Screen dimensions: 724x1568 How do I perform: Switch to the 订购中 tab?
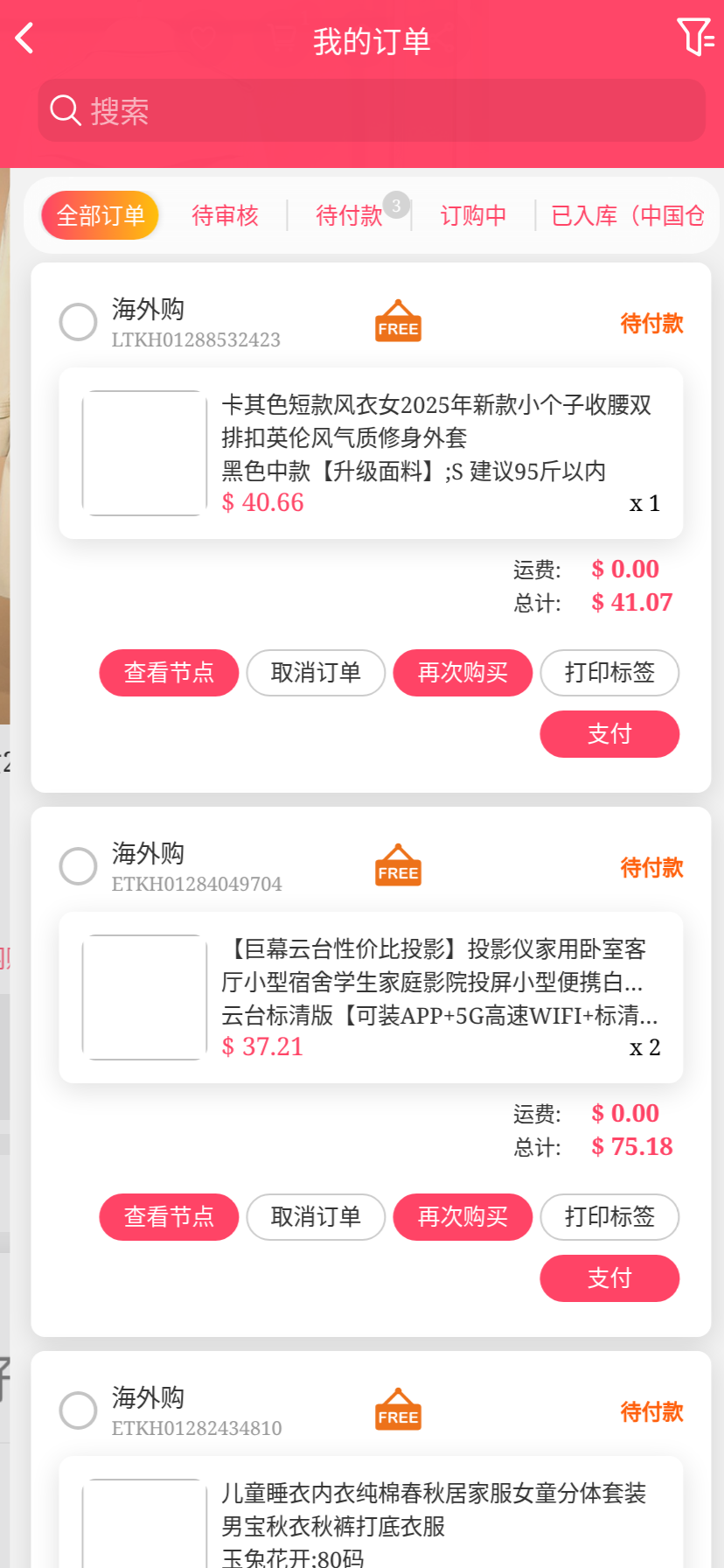tap(473, 215)
